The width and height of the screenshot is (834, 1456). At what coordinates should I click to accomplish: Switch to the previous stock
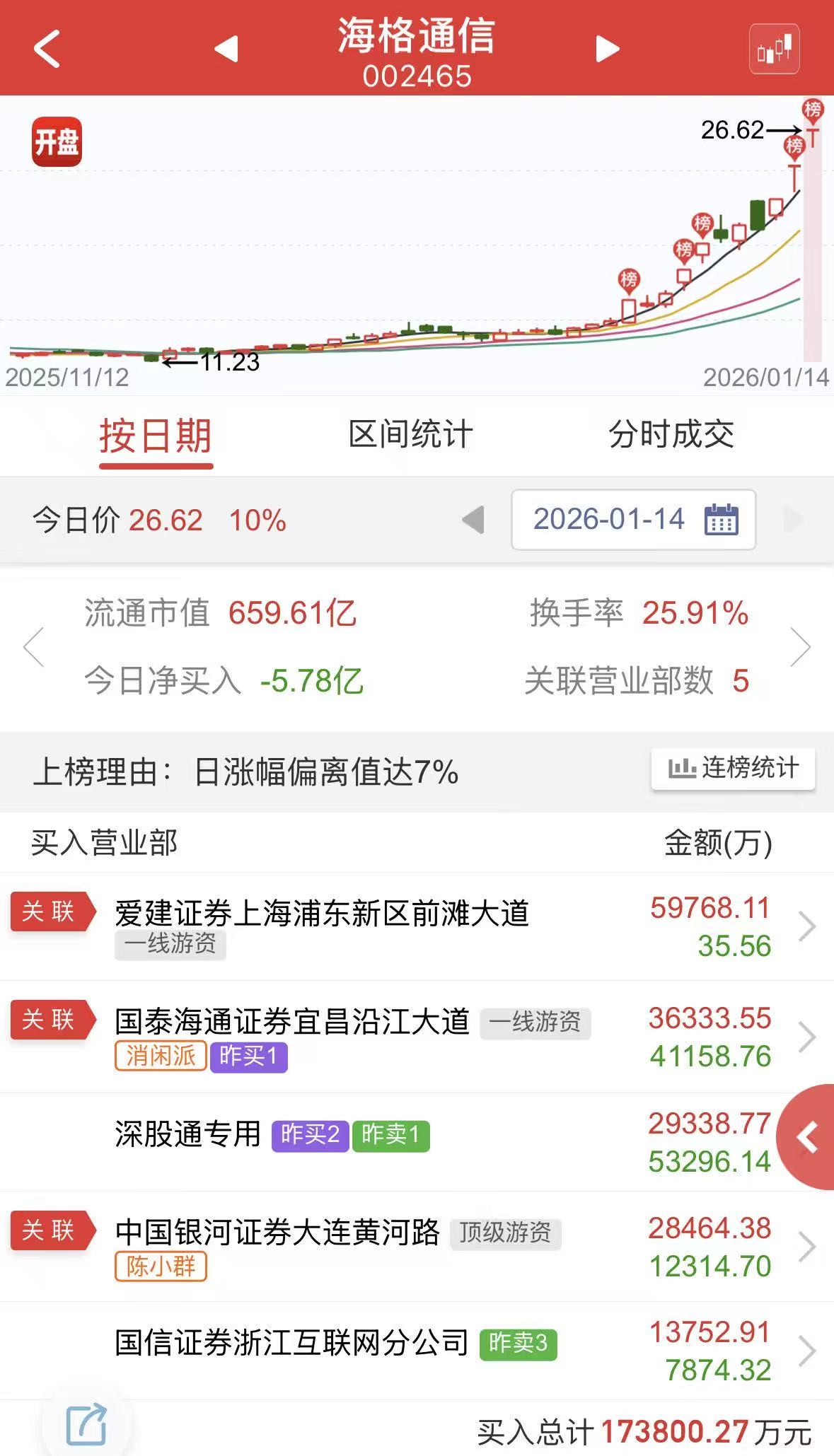click(226, 49)
